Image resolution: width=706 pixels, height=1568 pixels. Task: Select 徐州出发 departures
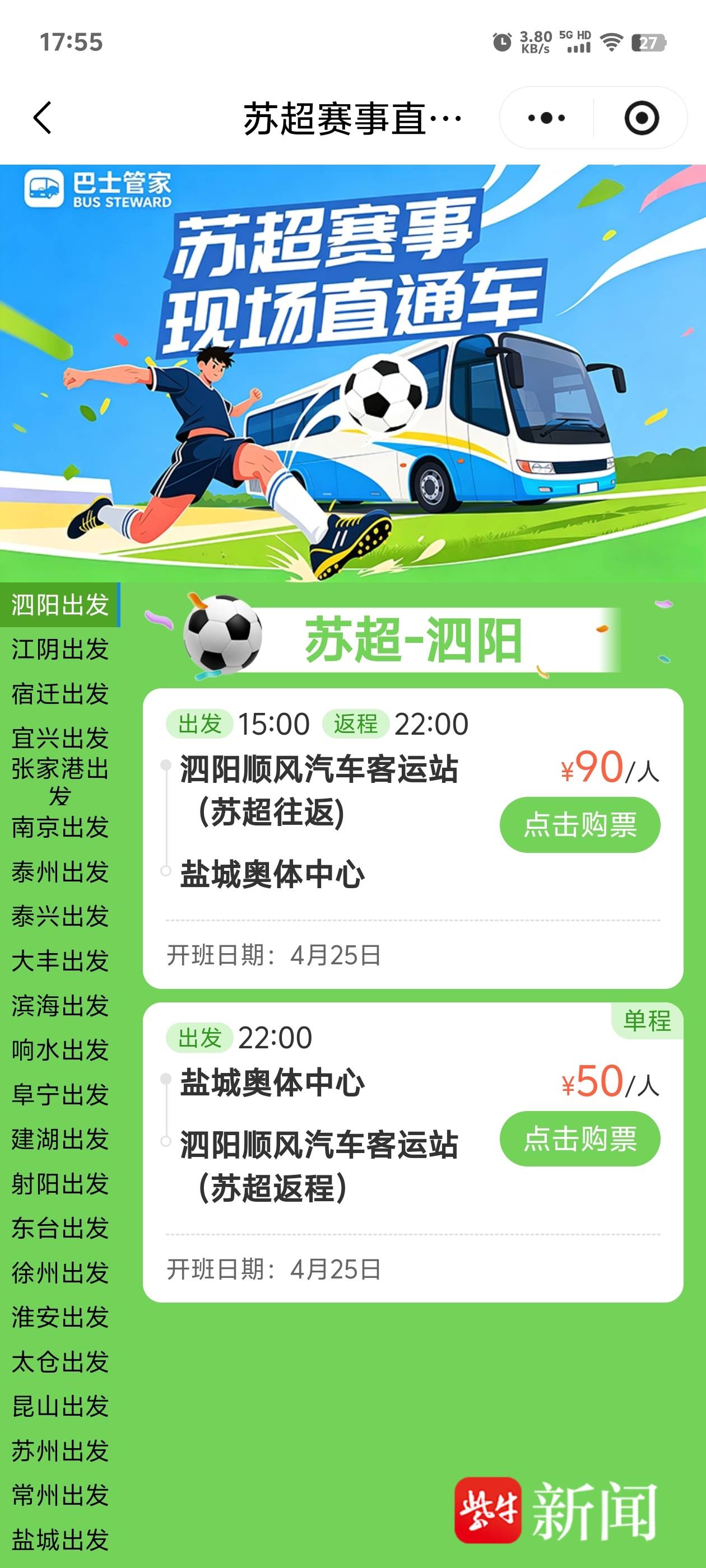[x=60, y=1273]
